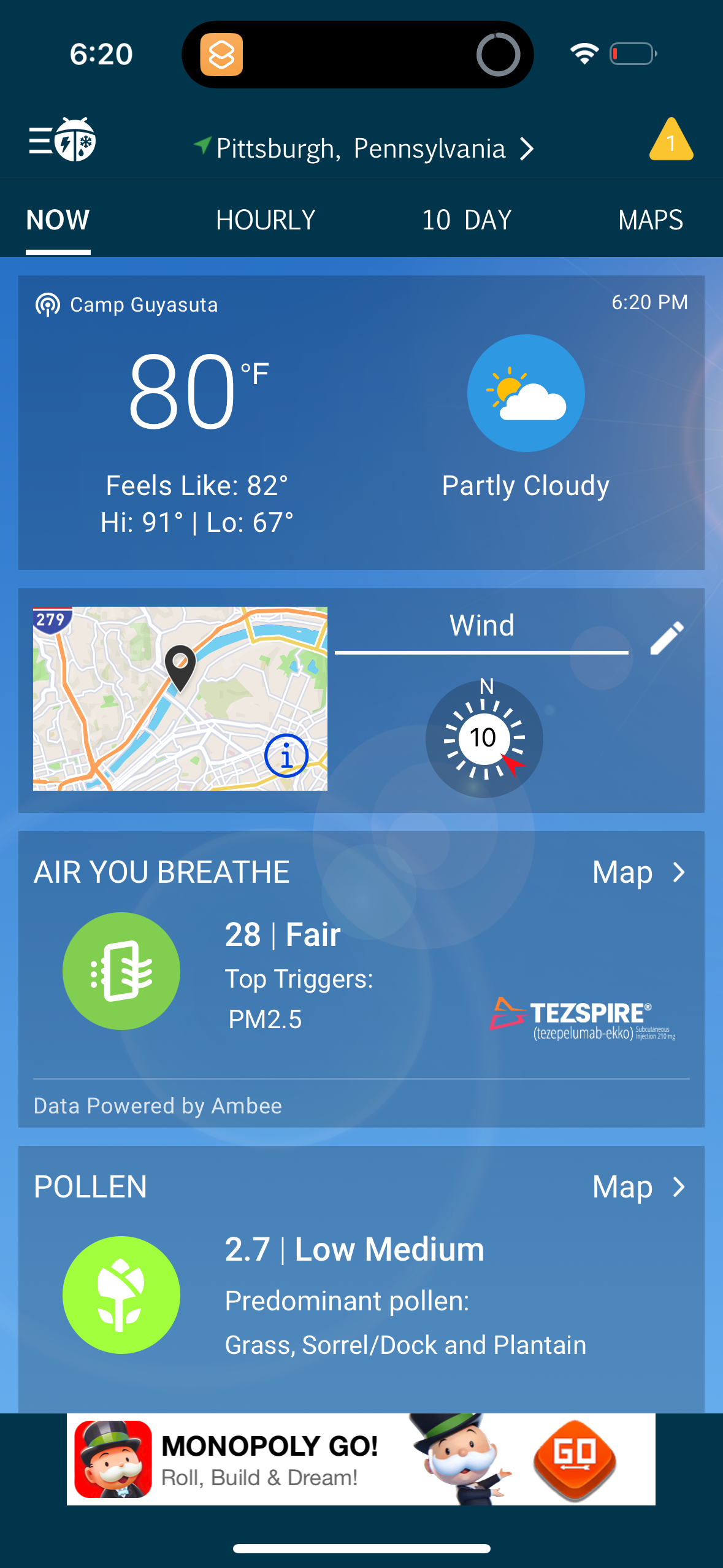Switch to the HOURLY tab
The height and width of the screenshot is (1568, 723).
(x=266, y=220)
